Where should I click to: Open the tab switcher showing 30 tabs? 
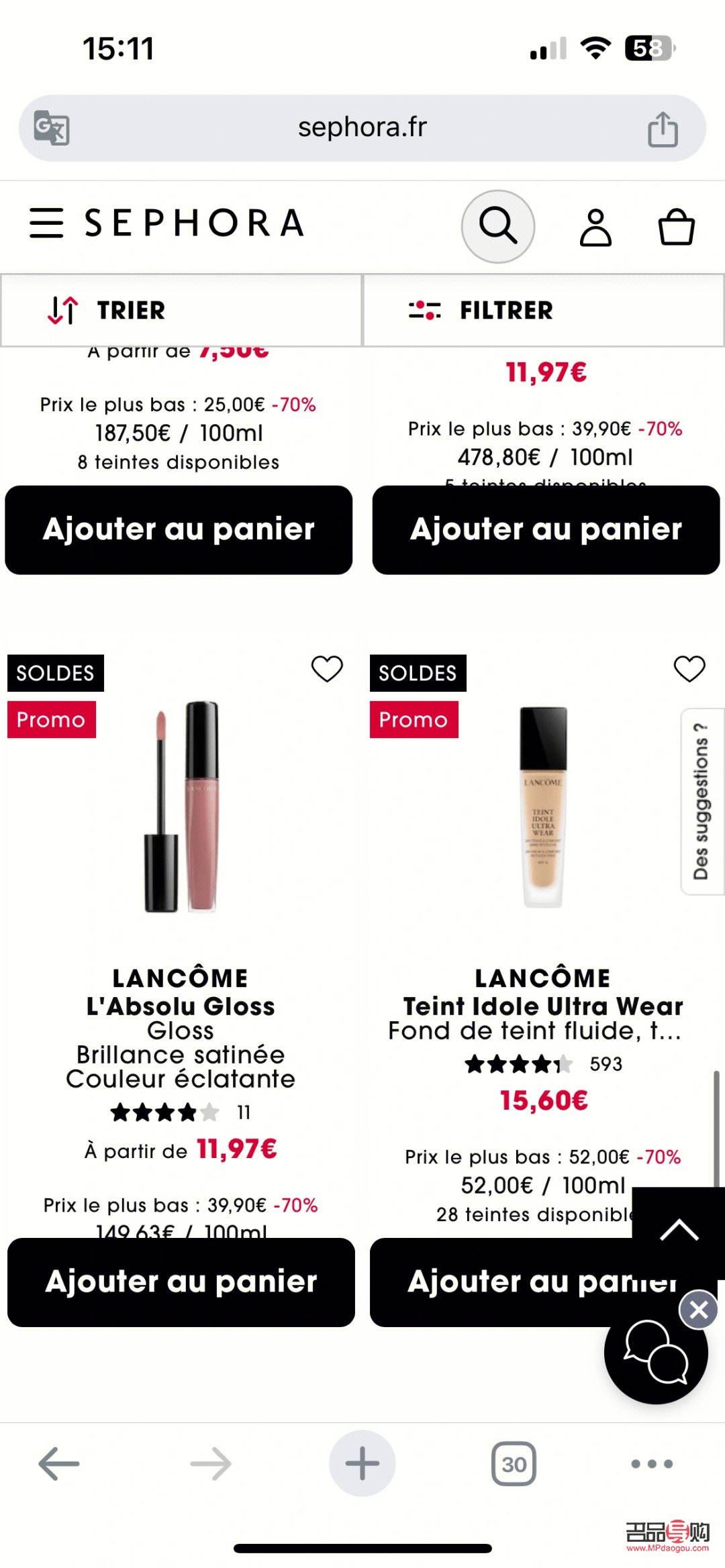tap(514, 1463)
